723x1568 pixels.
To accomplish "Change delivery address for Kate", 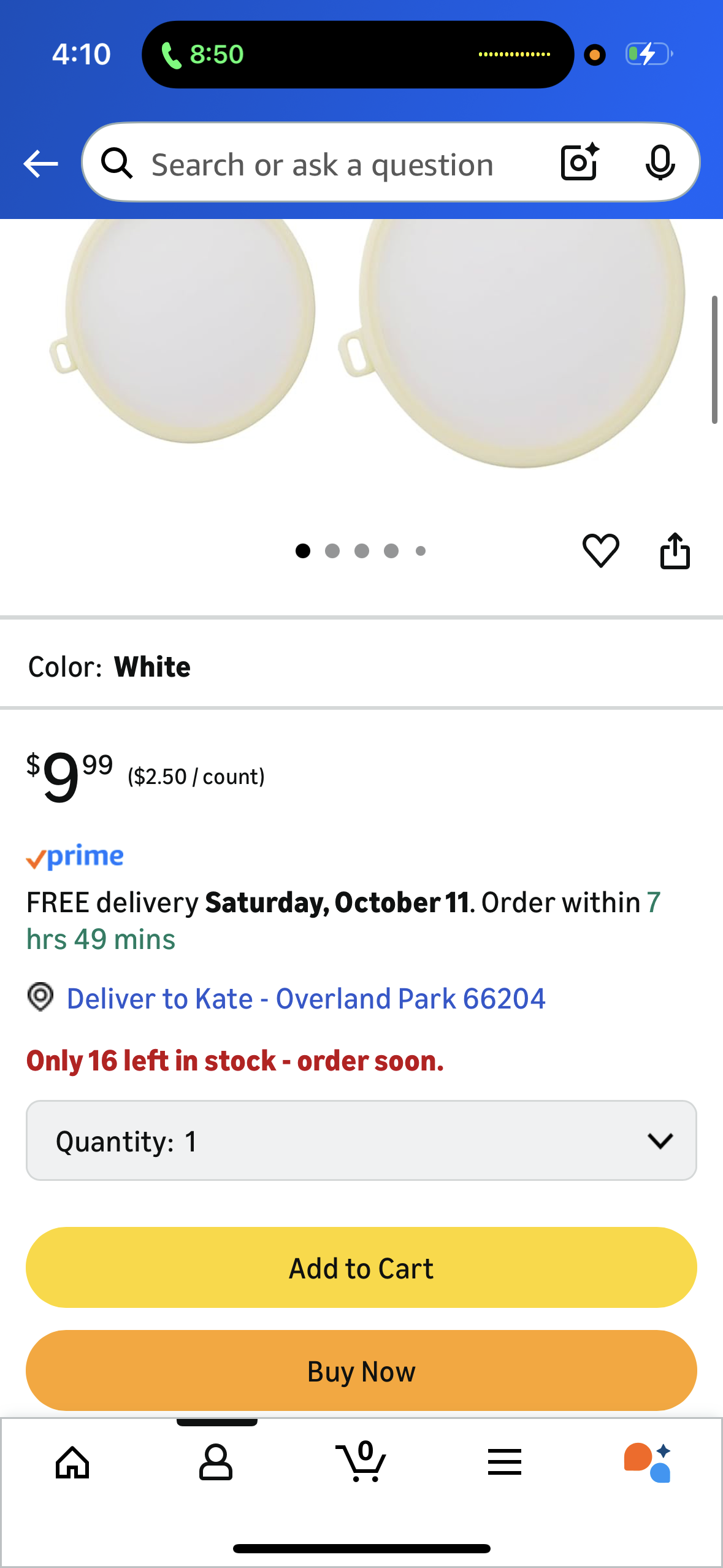I will [305, 998].
